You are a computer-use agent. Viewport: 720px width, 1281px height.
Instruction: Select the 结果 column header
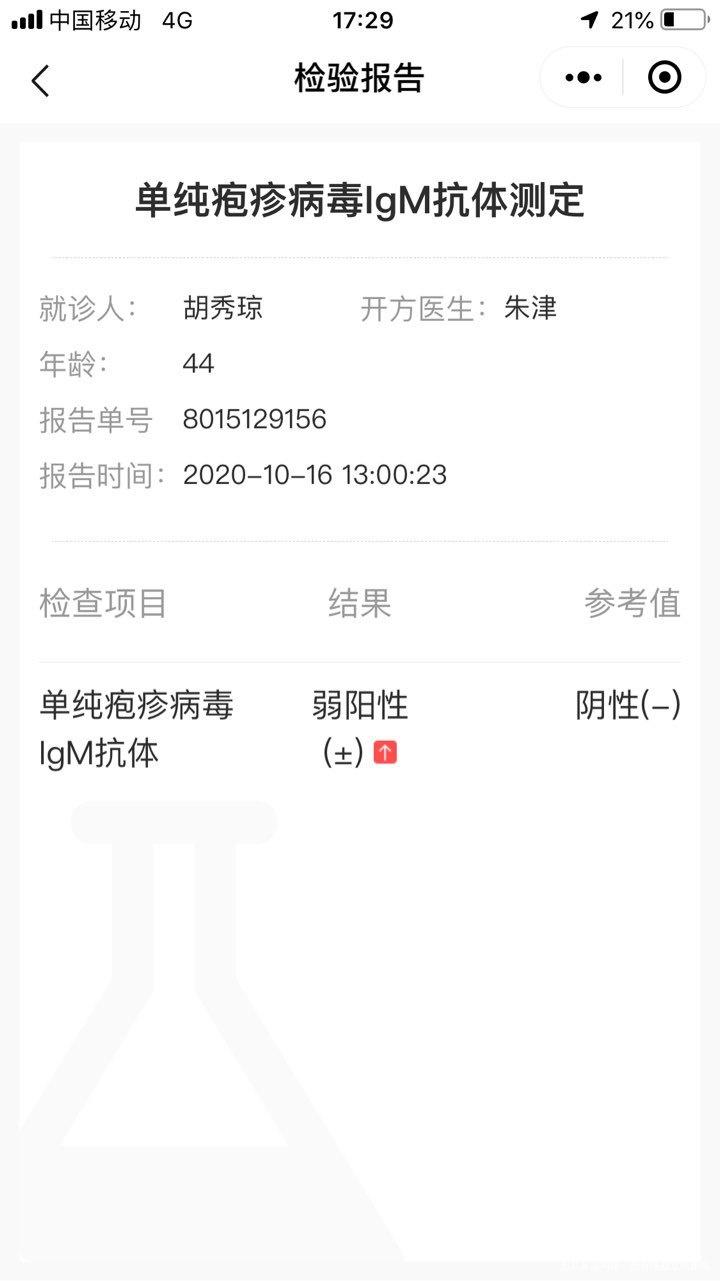point(359,603)
